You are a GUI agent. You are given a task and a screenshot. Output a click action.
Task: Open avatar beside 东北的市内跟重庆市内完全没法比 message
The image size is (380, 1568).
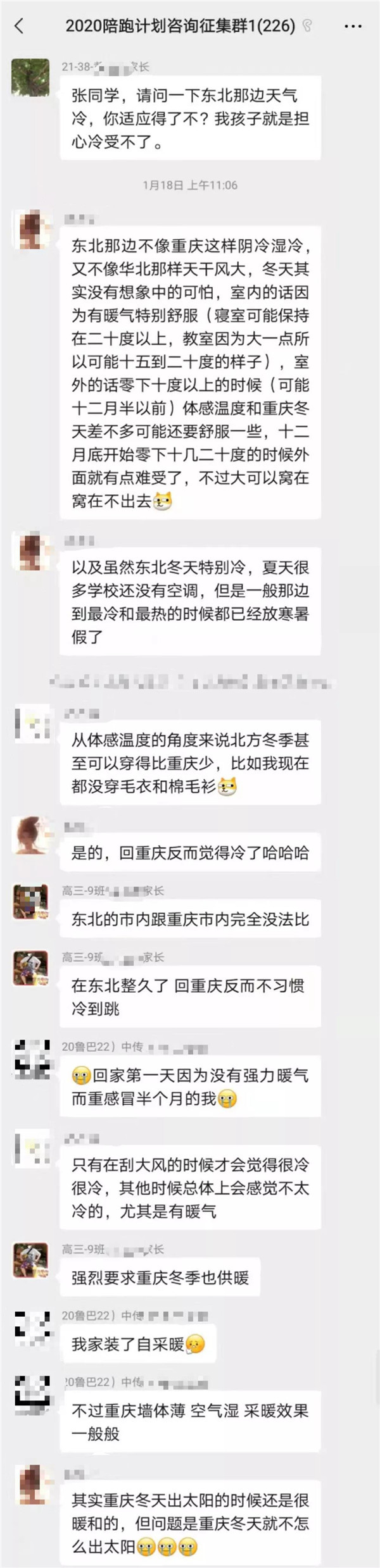coord(30,902)
